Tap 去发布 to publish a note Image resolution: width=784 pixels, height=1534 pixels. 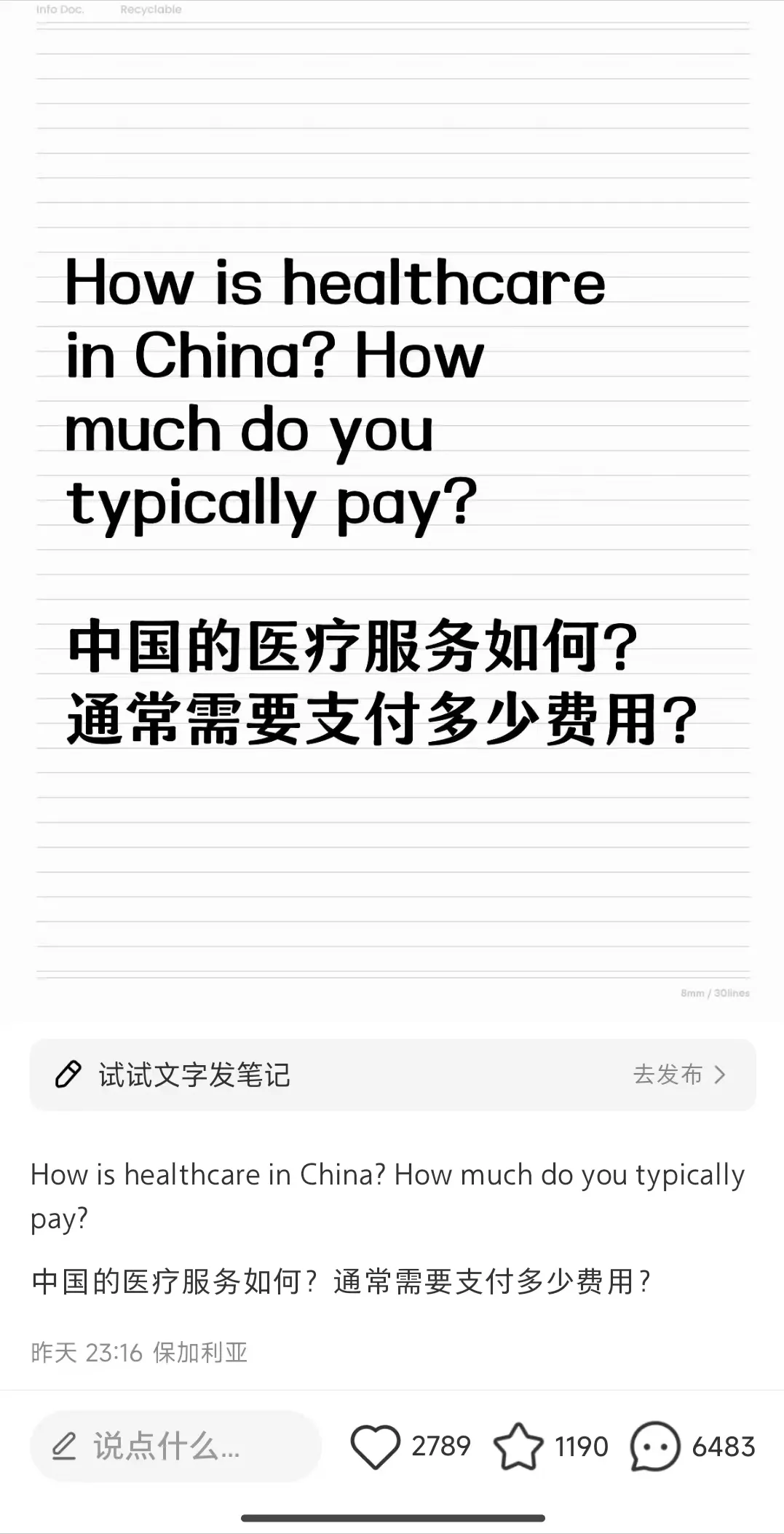pos(679,1075)
